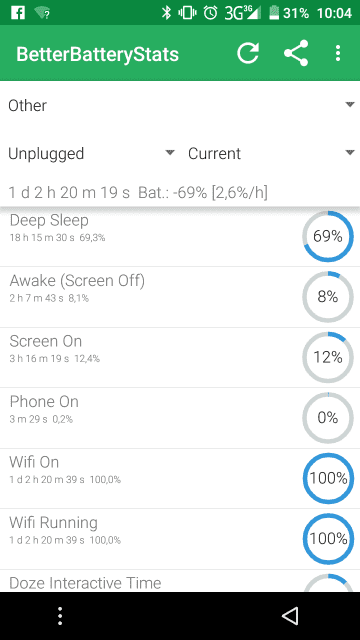The image size is (360, 640).
Task: Open the Current reference dropdown
Action: (x=270, y=153)
